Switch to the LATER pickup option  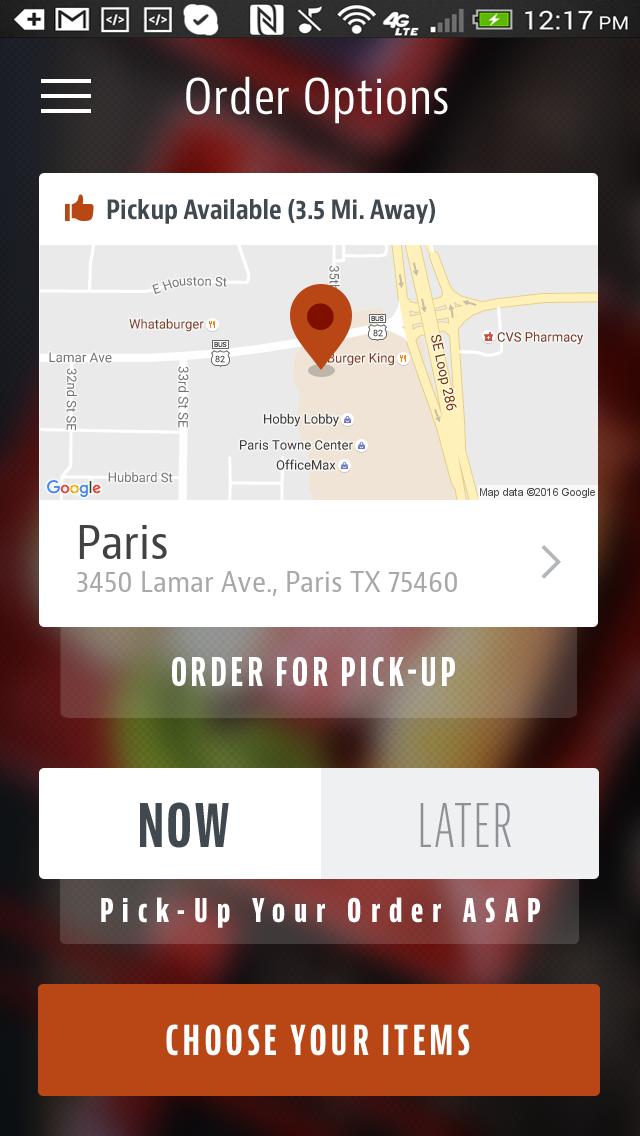[462, 824]
